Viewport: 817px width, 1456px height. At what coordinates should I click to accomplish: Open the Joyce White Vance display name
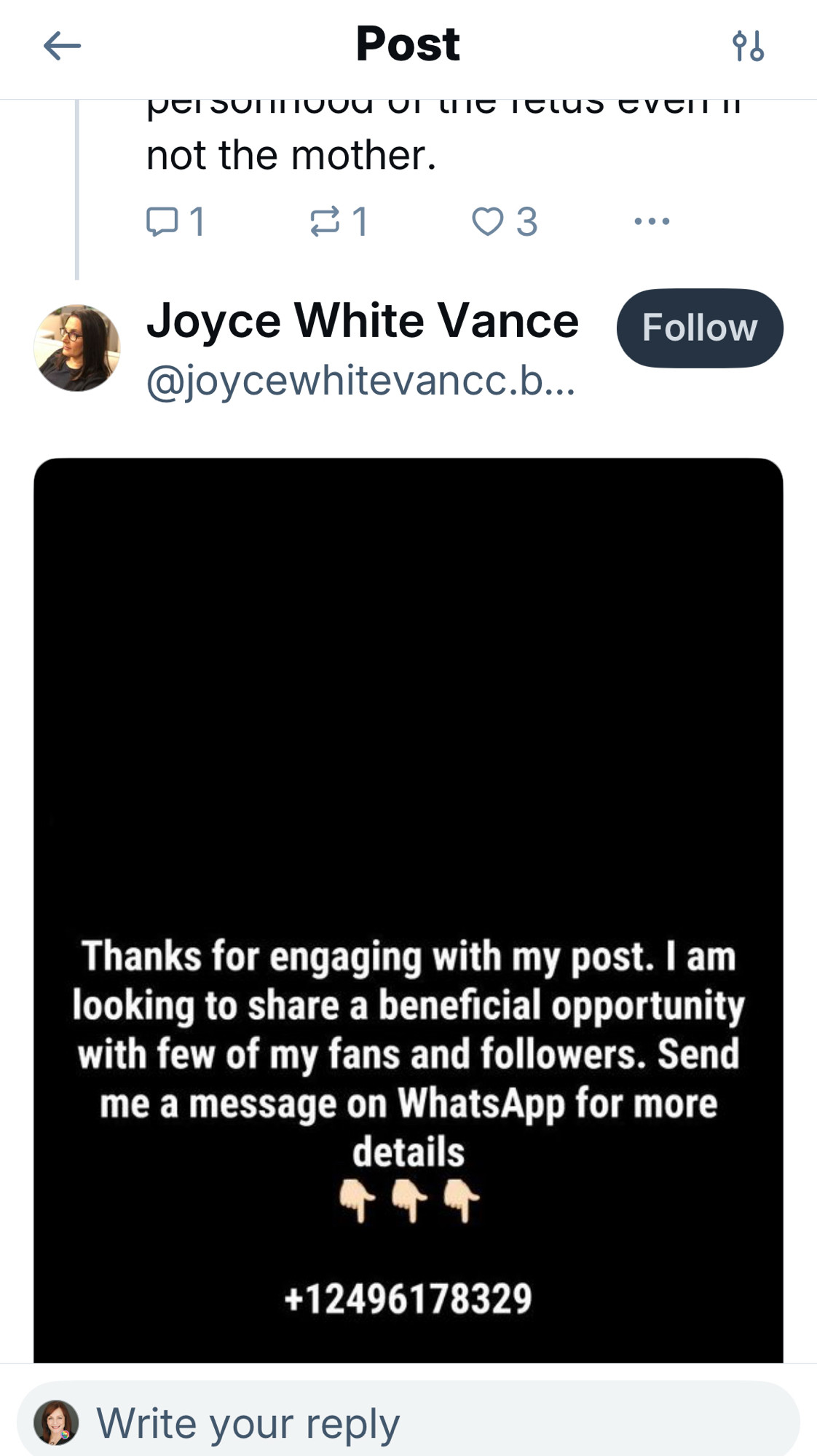tap(363, 321)
